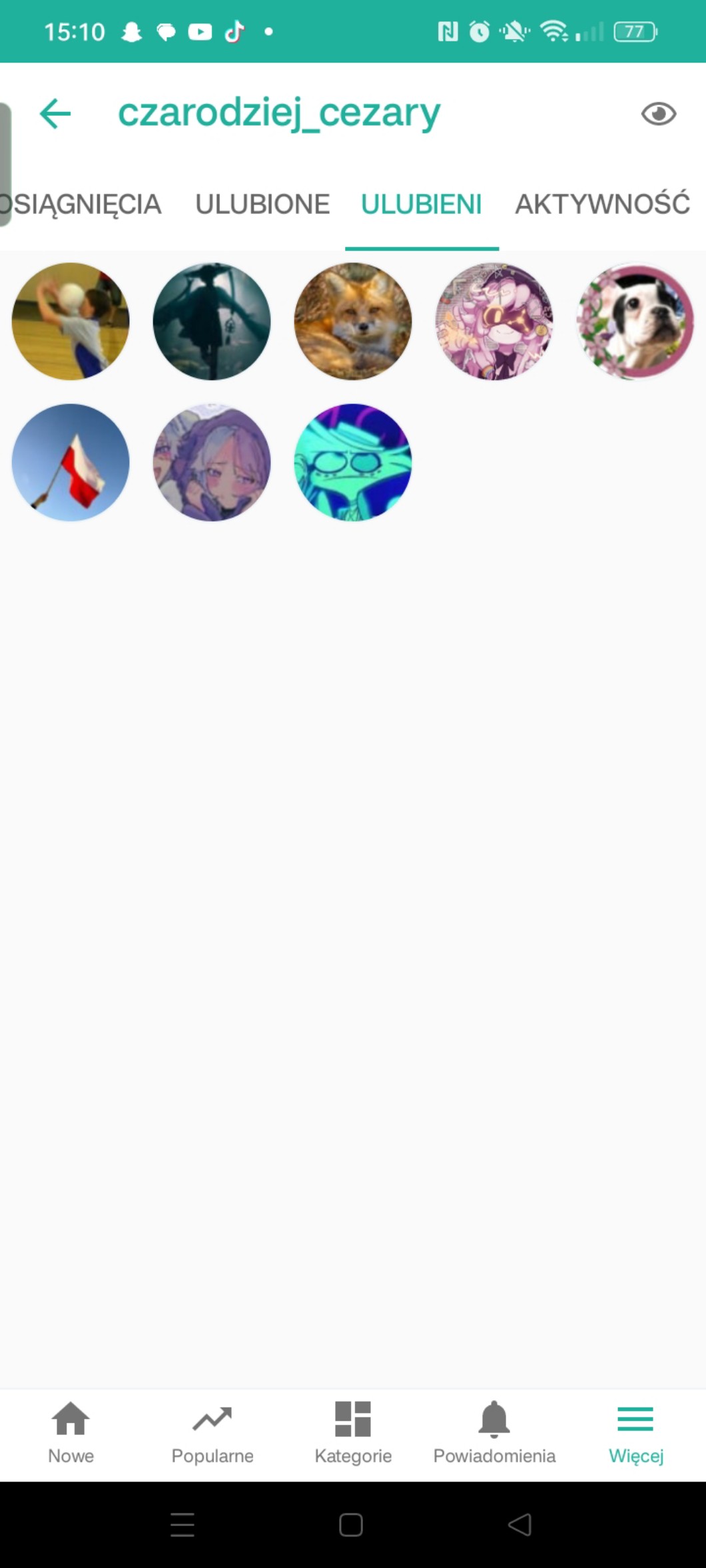Open the turquoise cartoon face avatar profile
Screen dimensions: 706x1568
353,462
